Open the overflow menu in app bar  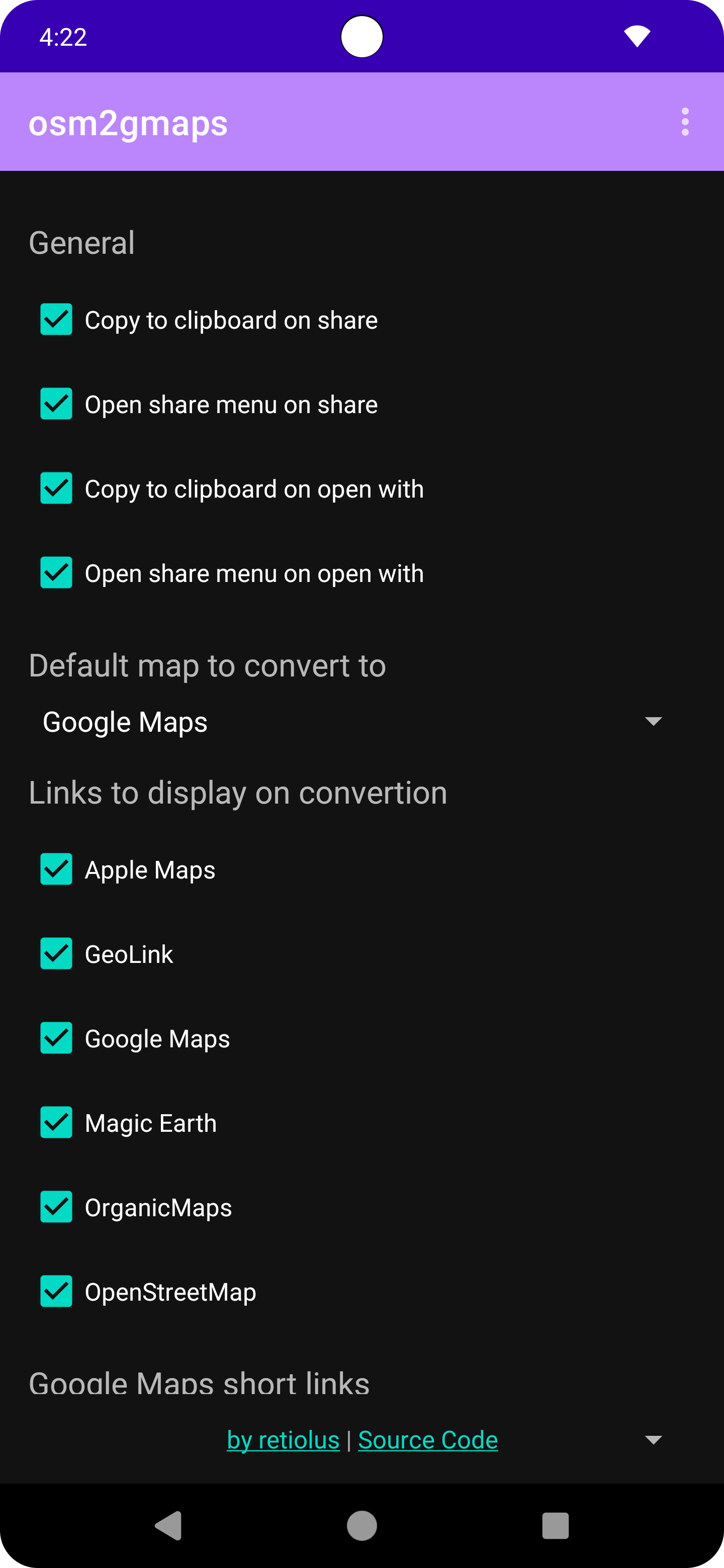tap(685, 122)
